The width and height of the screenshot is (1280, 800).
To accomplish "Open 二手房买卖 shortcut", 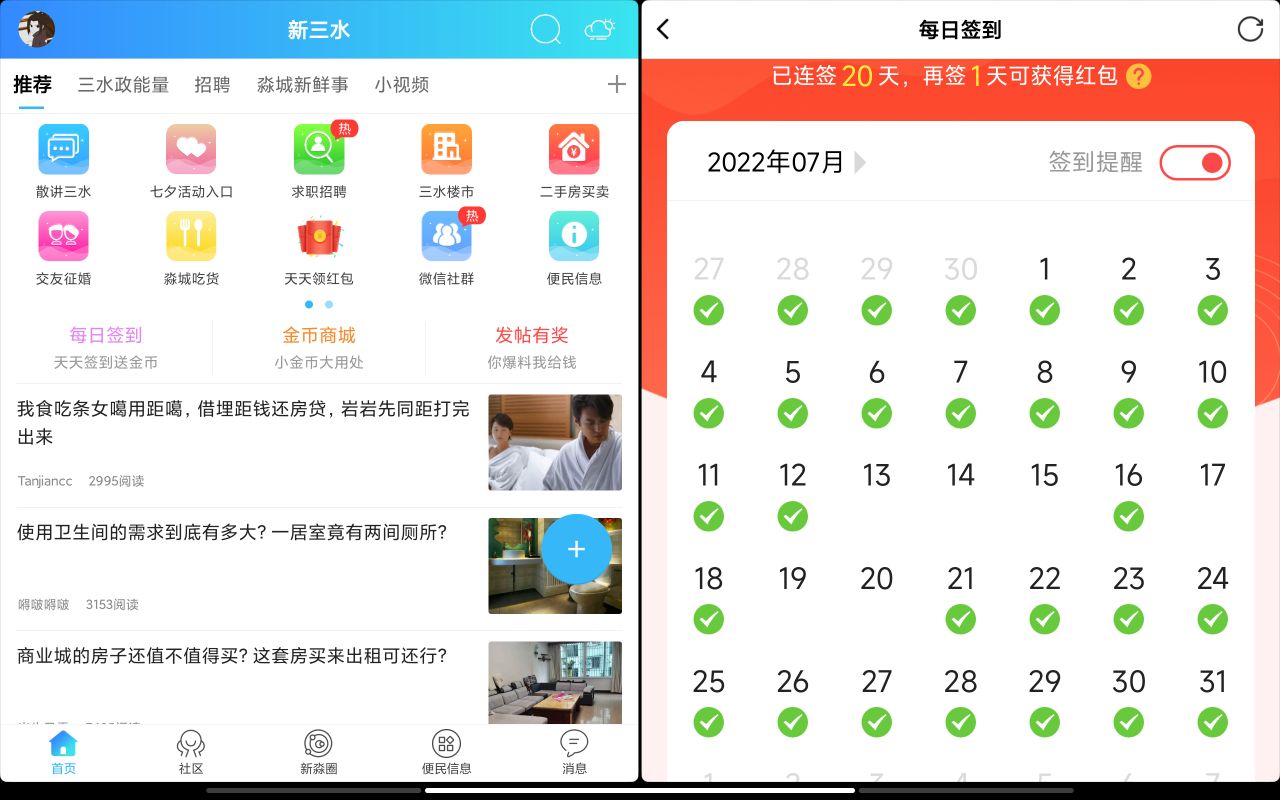I will point(574,161).
